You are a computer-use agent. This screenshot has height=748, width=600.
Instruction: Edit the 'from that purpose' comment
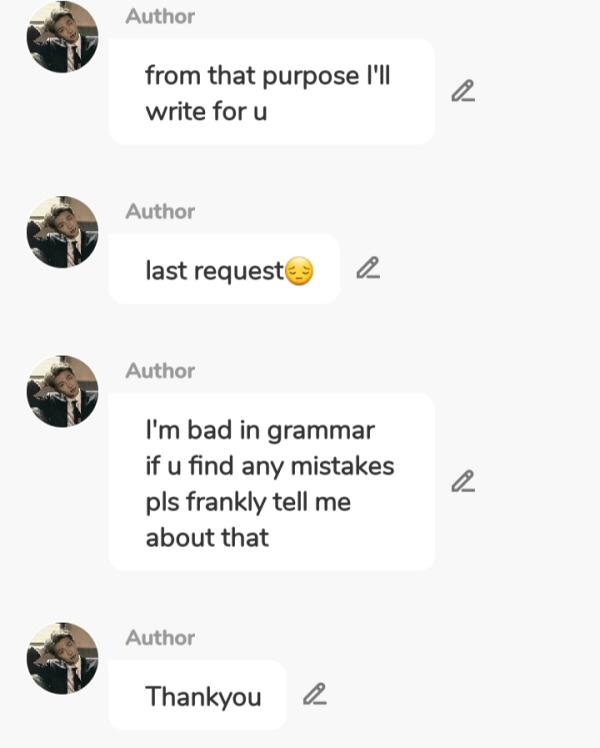462,92
